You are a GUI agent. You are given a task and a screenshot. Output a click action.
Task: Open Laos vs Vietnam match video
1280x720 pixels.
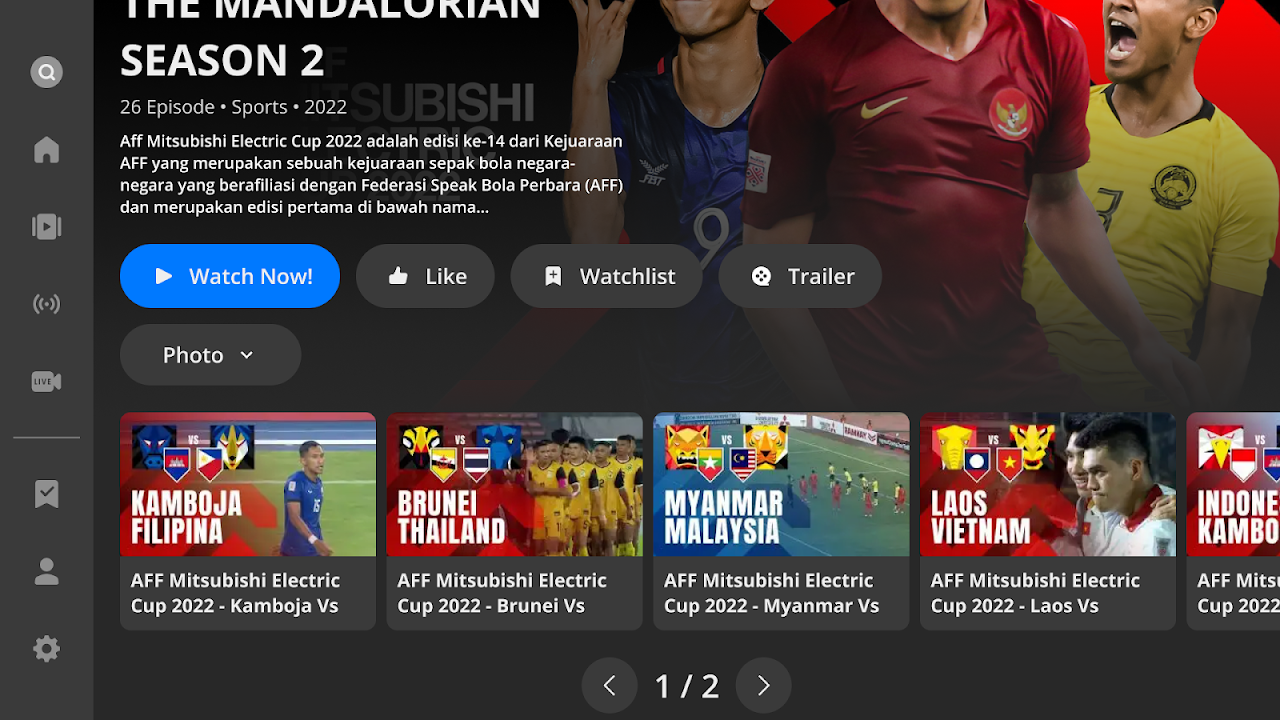point(1048,520)
